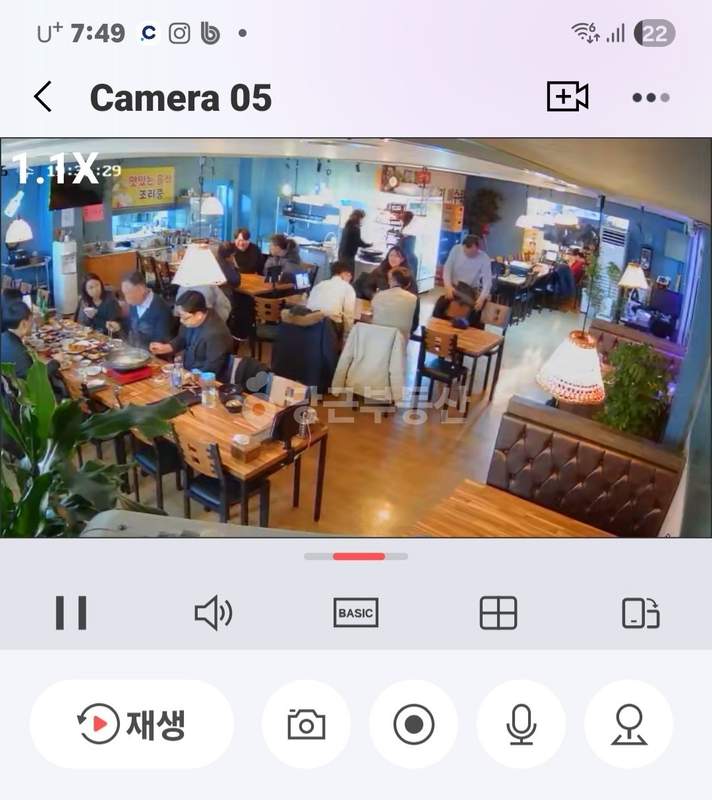Screen dimensions: 712x800
Task: Add a new camera
Action: tap(567, 97)
